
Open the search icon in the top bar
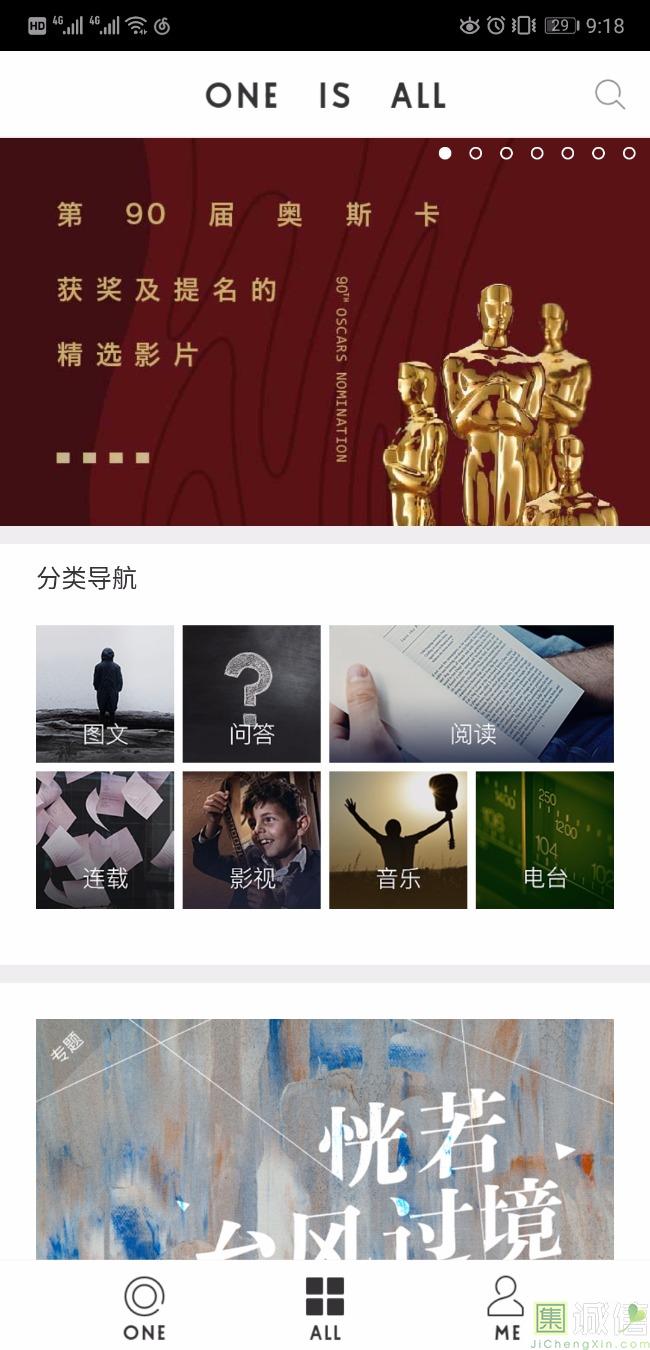coord(609,95)
